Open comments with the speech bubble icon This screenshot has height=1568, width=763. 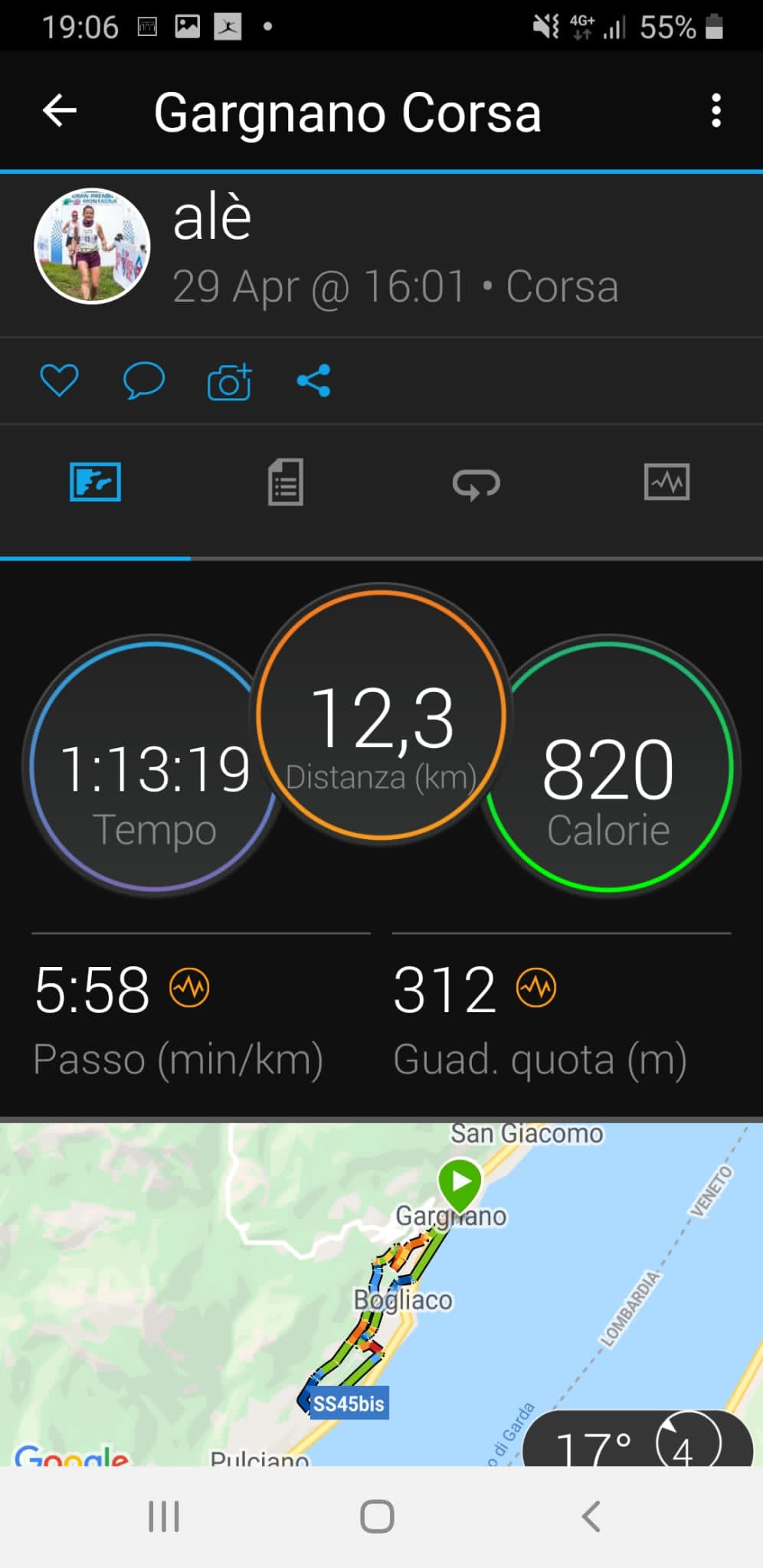click(143, 381)
